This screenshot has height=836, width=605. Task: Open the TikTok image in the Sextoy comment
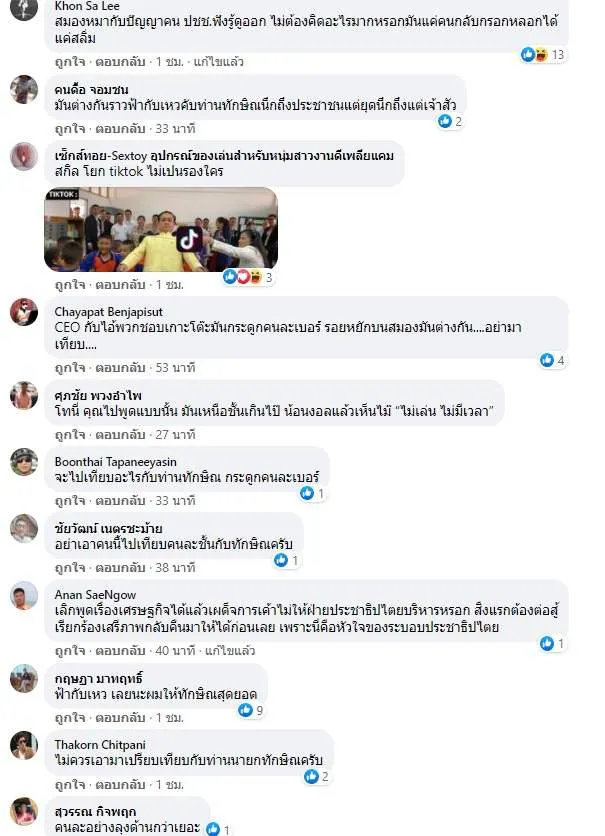coord(161,229)
